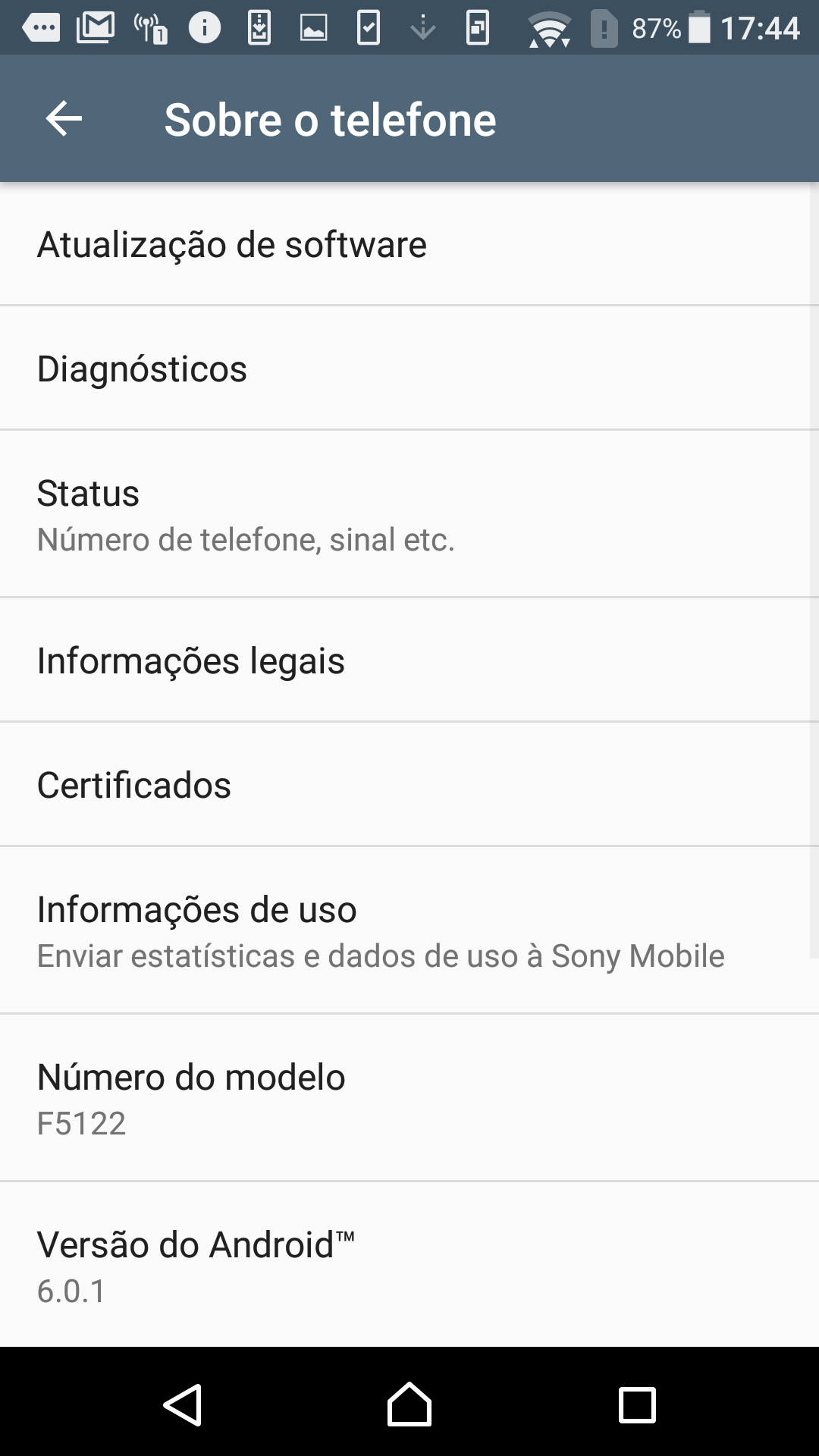Screen dimensions: 819x1456
Task: Open the Diagnósticos row
Action: 409,369
